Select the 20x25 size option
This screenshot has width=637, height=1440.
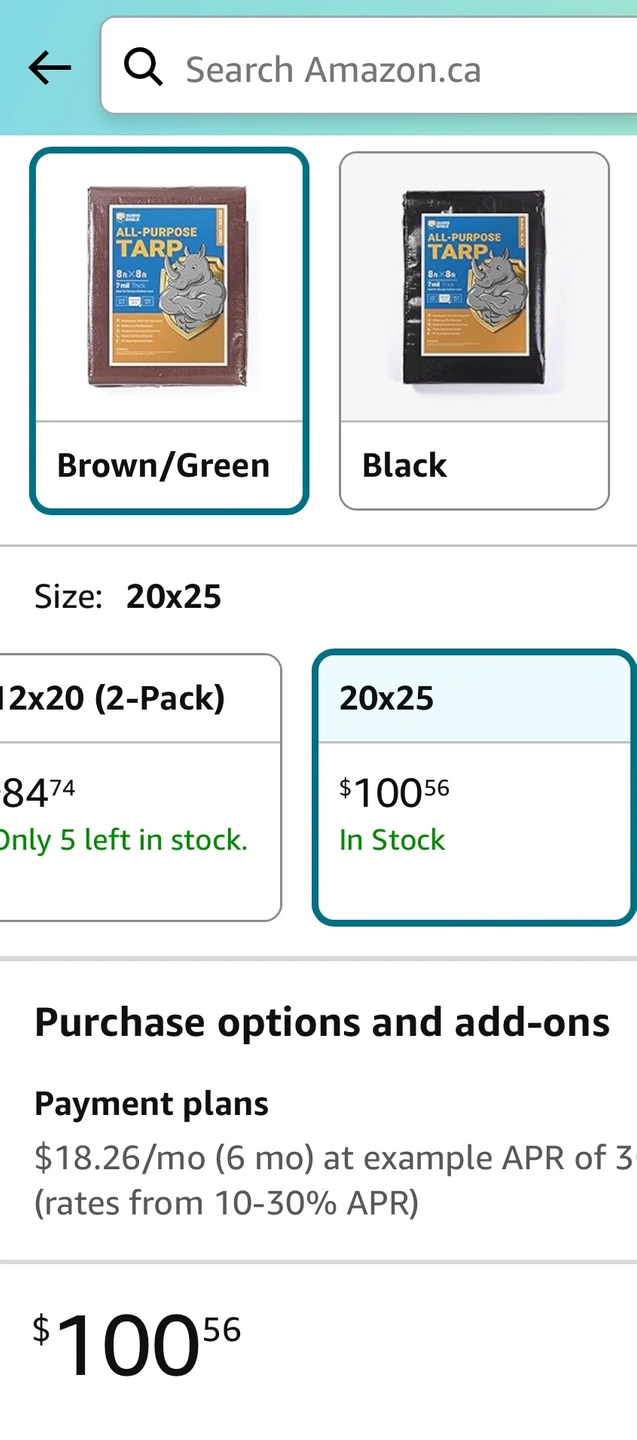(475, 787)
